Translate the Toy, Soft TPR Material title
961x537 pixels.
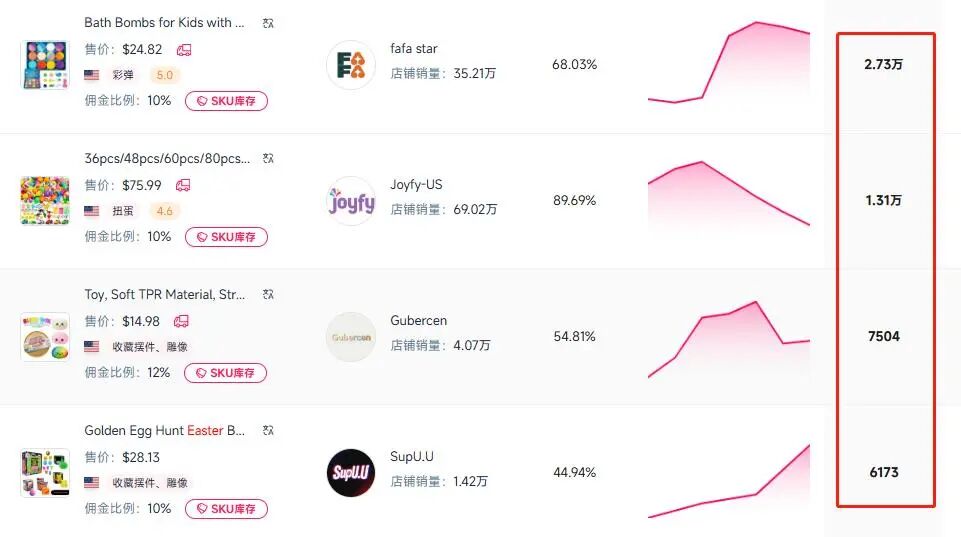(268, 295)
